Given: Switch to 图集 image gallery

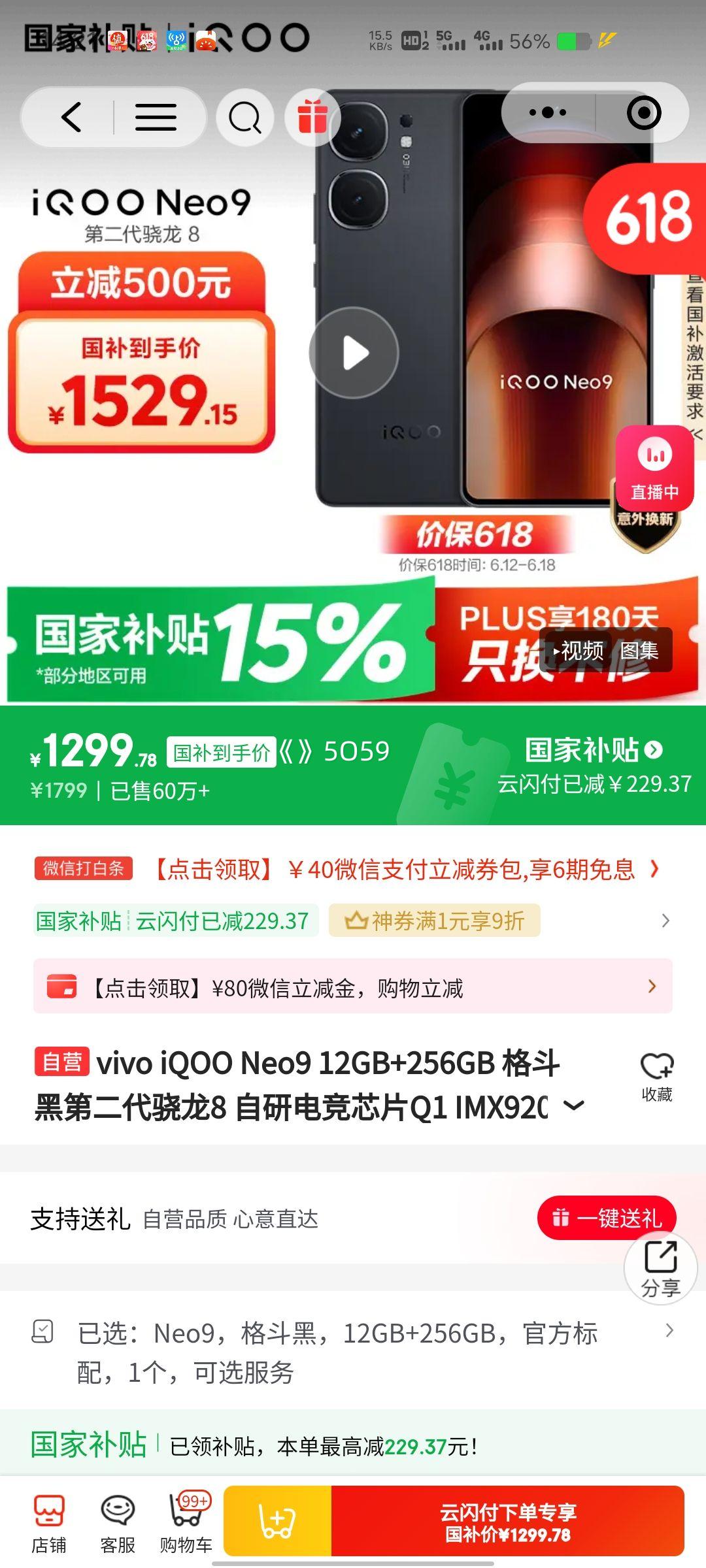Looking at the screenshot, I should [x=639, y=650].
